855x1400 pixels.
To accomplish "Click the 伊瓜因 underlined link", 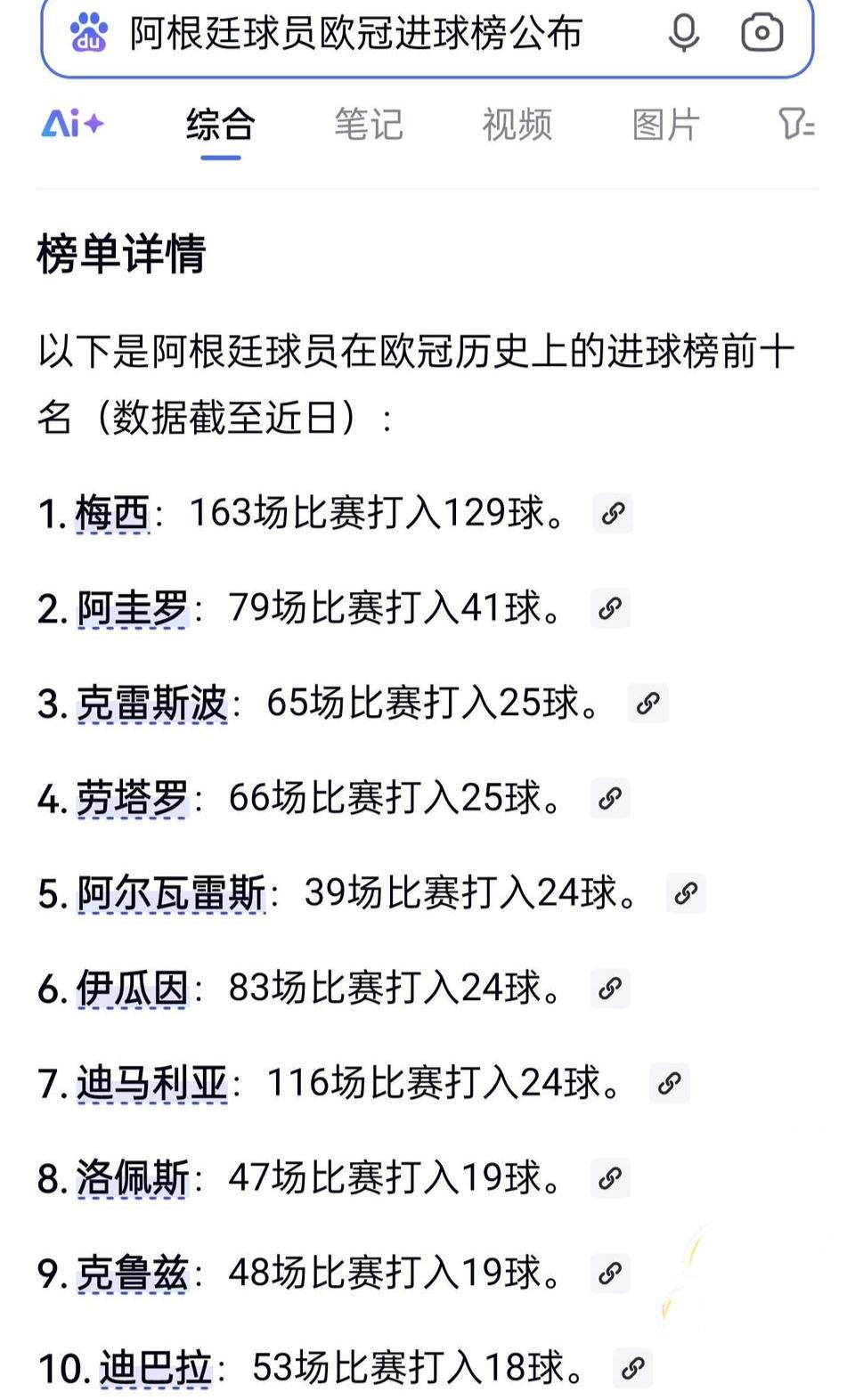I will (x=130, y=989).
